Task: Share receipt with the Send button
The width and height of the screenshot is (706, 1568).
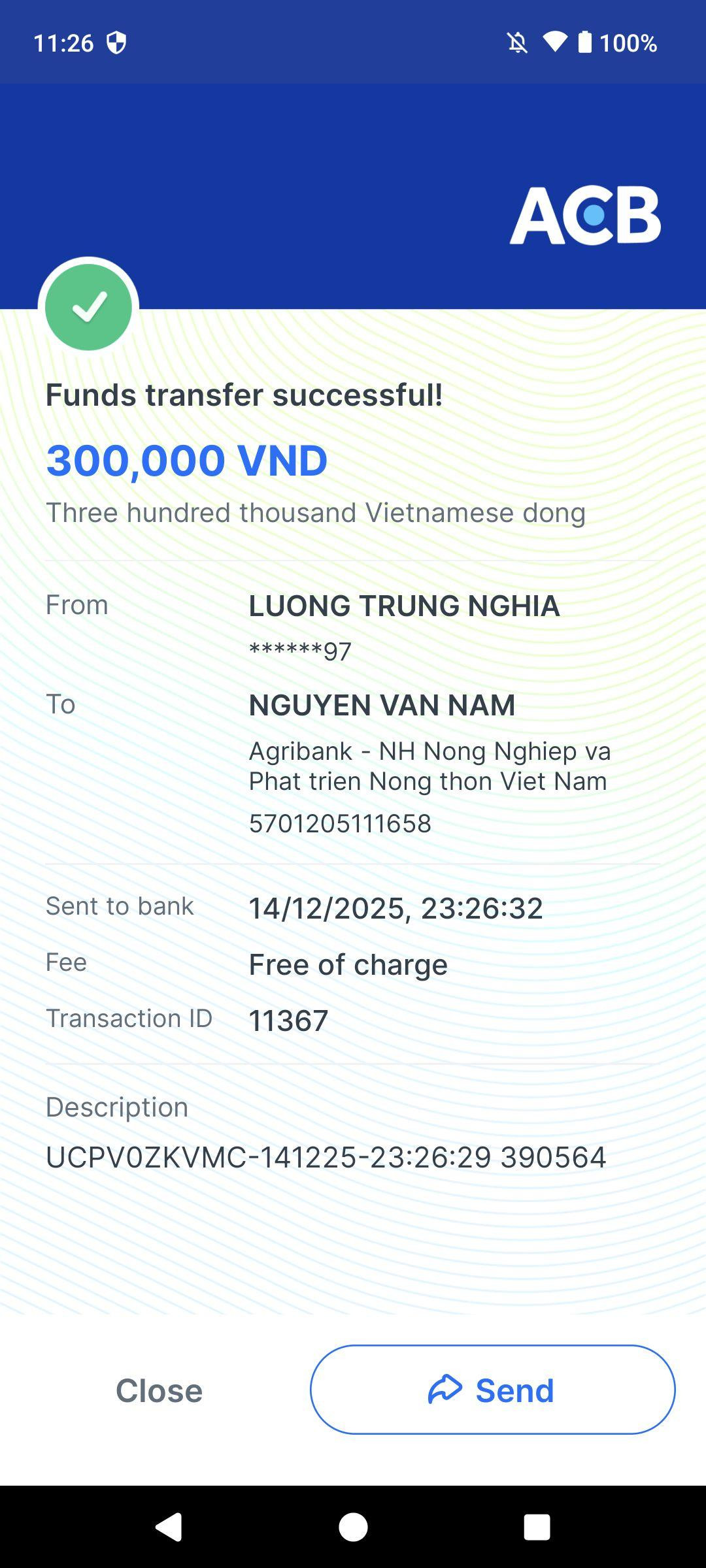Action: point(492,1390)
